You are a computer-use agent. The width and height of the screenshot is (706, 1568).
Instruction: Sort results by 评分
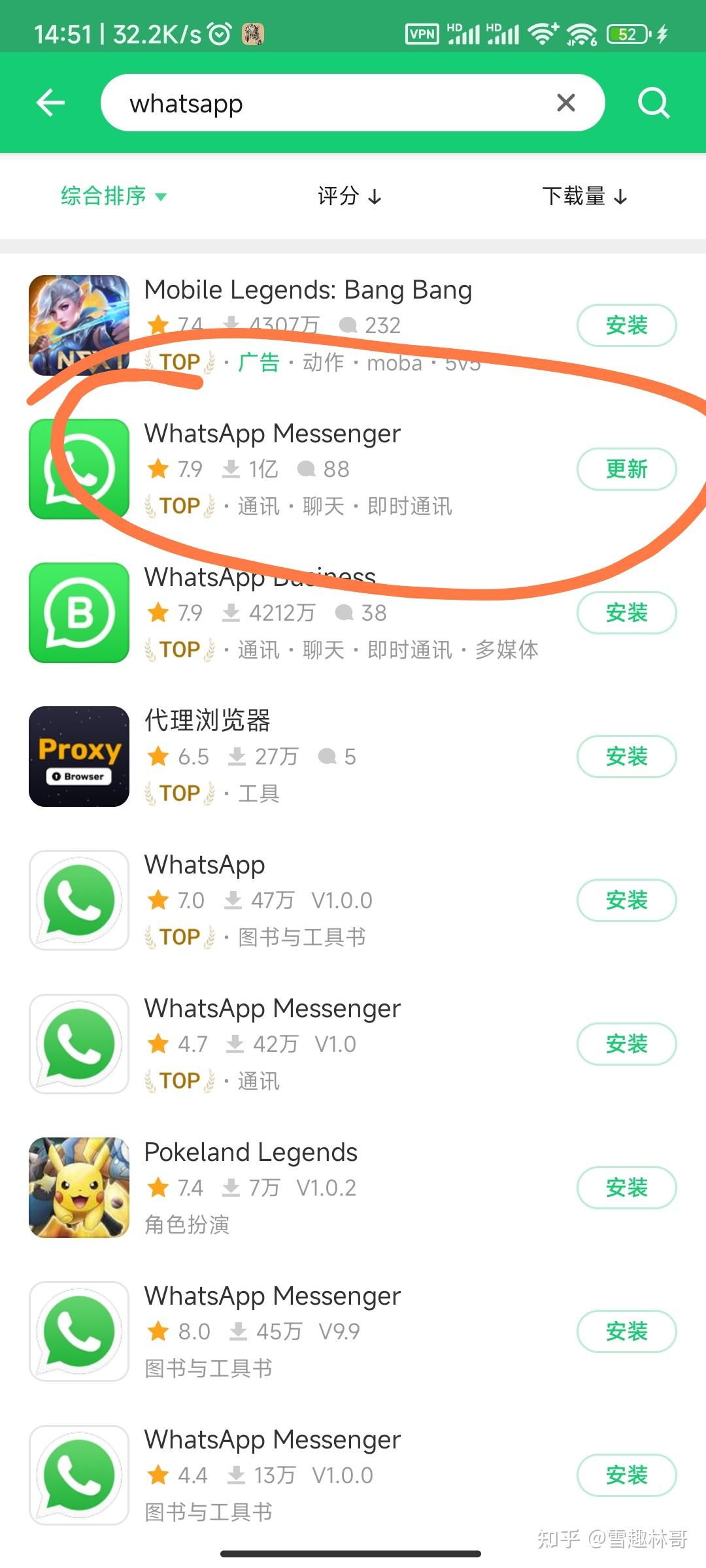pyautogui.click(x=349, y=195)
